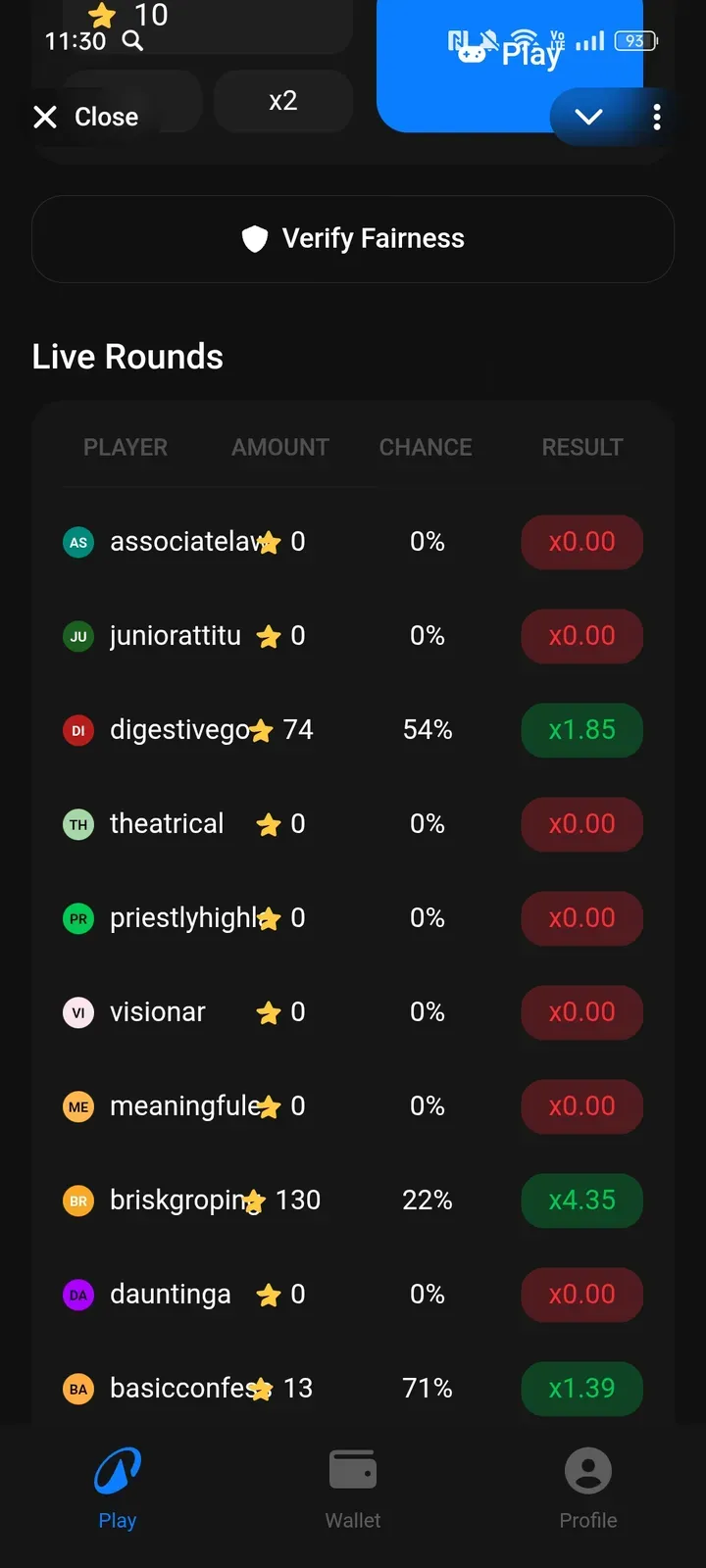
Task: Open the three-dot overflow menu
Action: (657, 118)
